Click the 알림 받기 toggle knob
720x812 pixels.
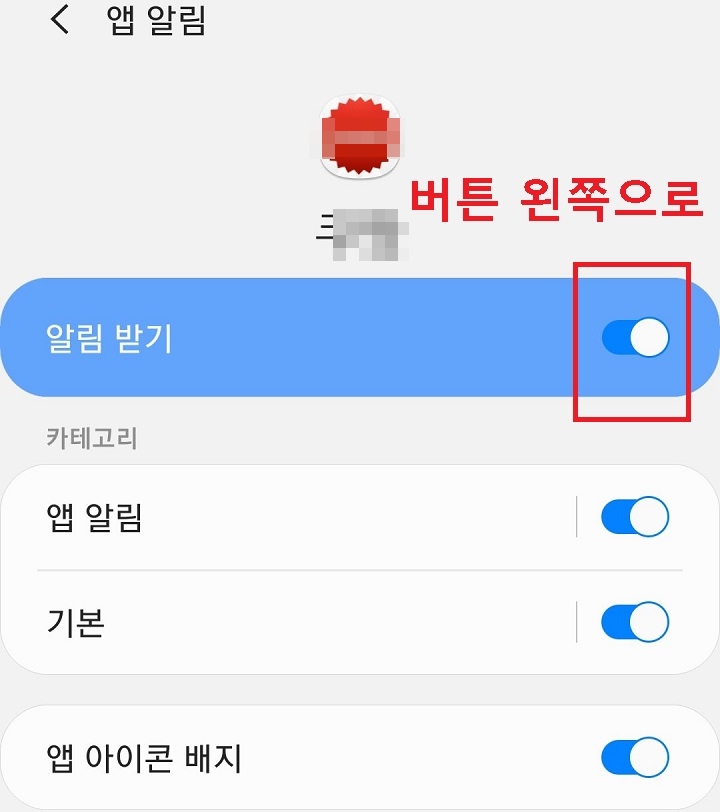coord(650,337)
